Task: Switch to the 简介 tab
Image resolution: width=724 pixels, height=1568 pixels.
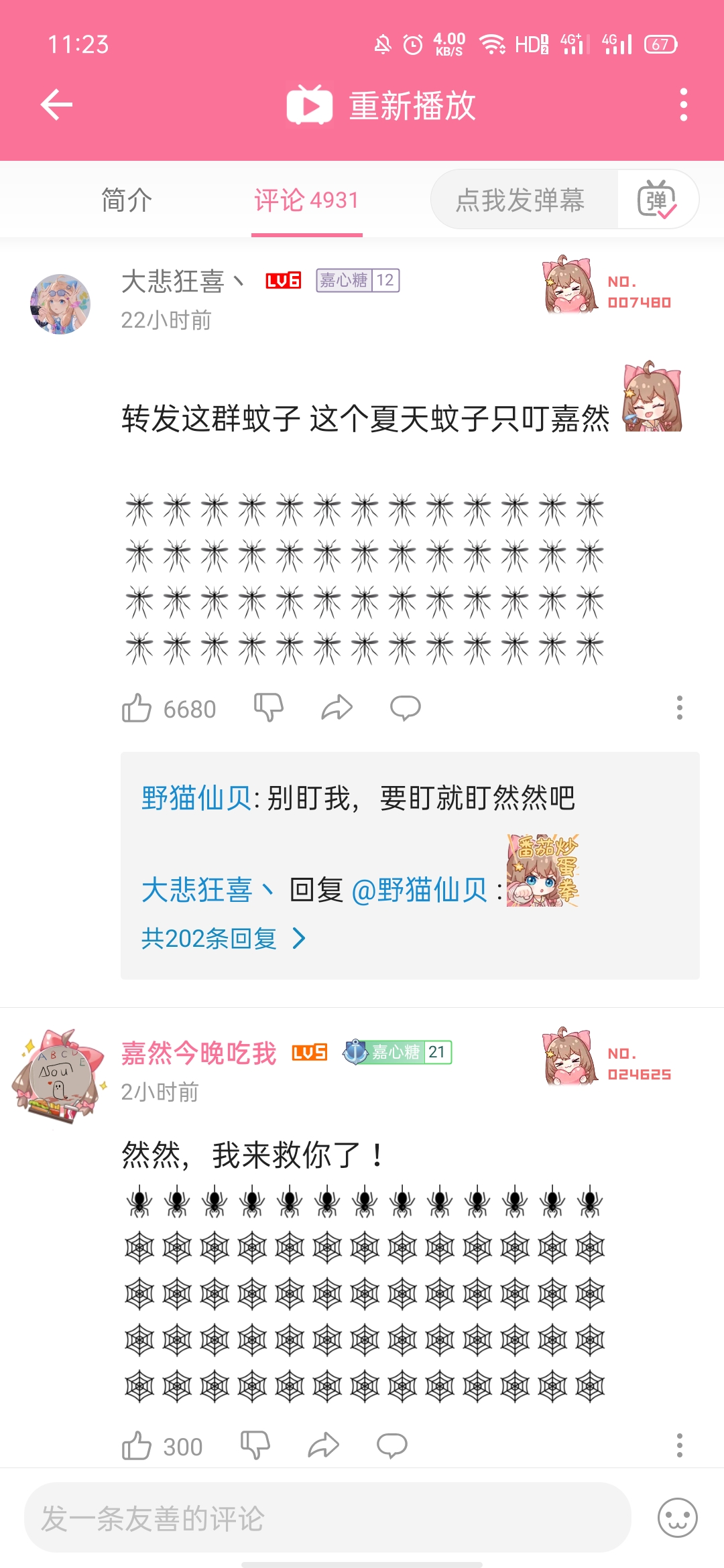Action: click(x=127, y=200)
